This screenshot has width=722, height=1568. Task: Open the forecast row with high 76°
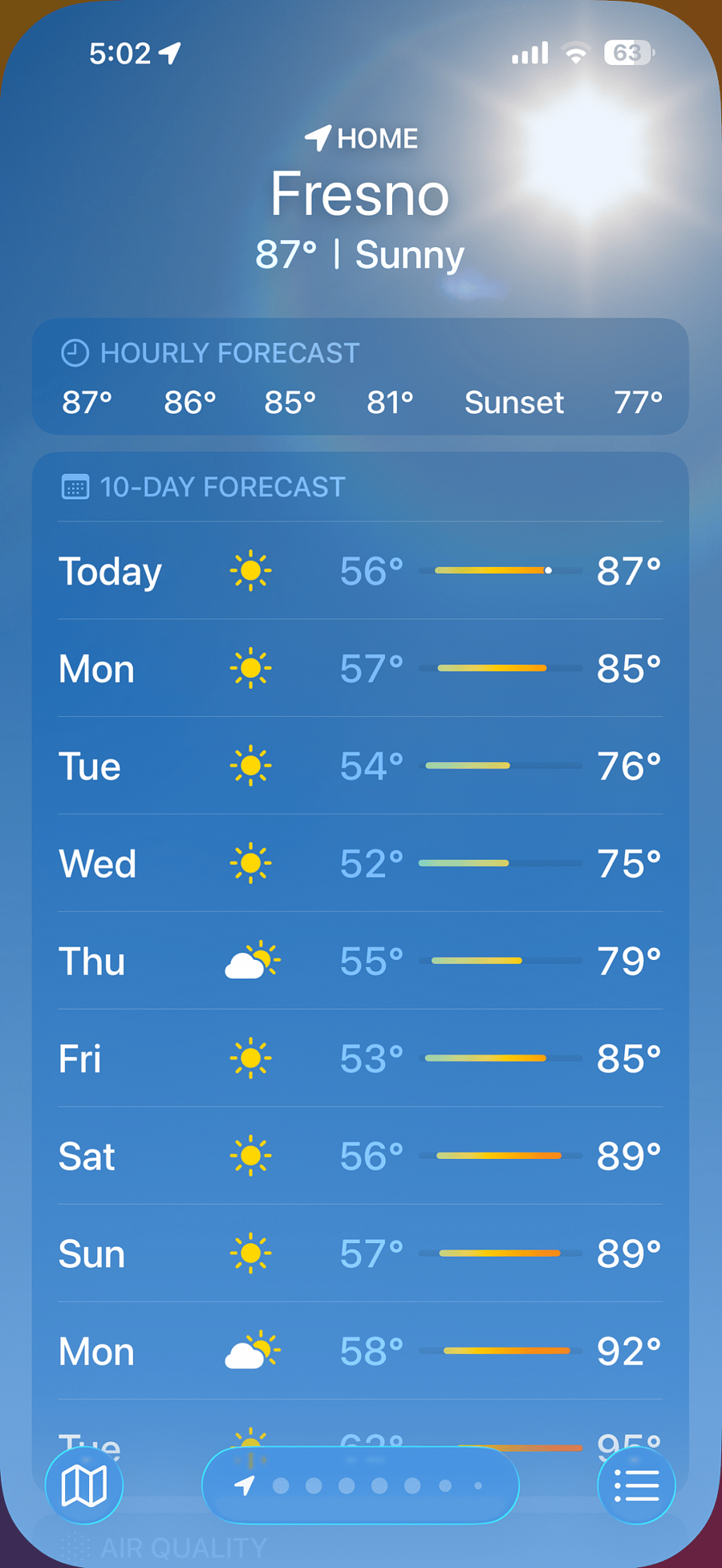360,766
